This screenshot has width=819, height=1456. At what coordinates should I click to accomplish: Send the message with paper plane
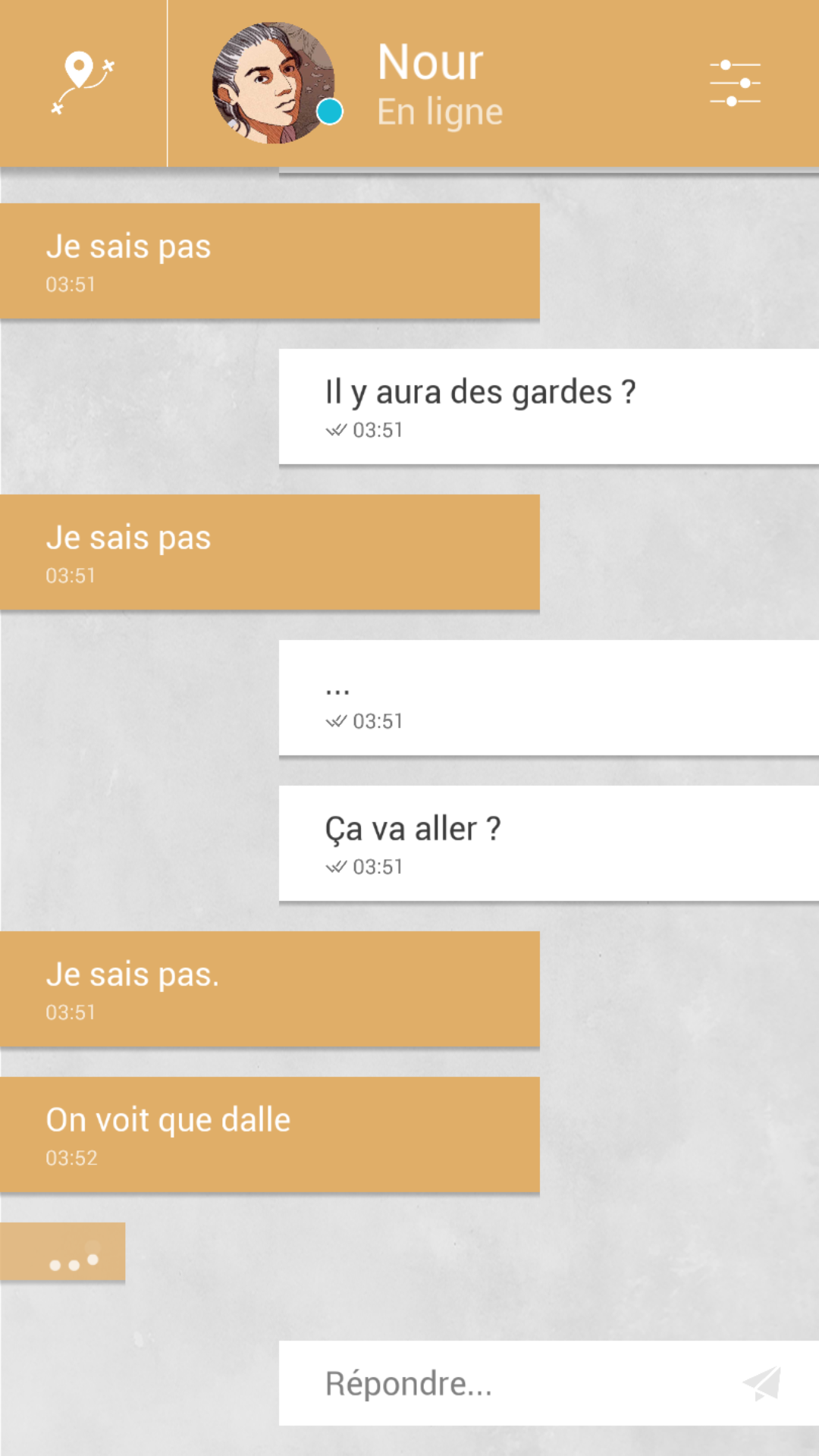[762, 1383]
